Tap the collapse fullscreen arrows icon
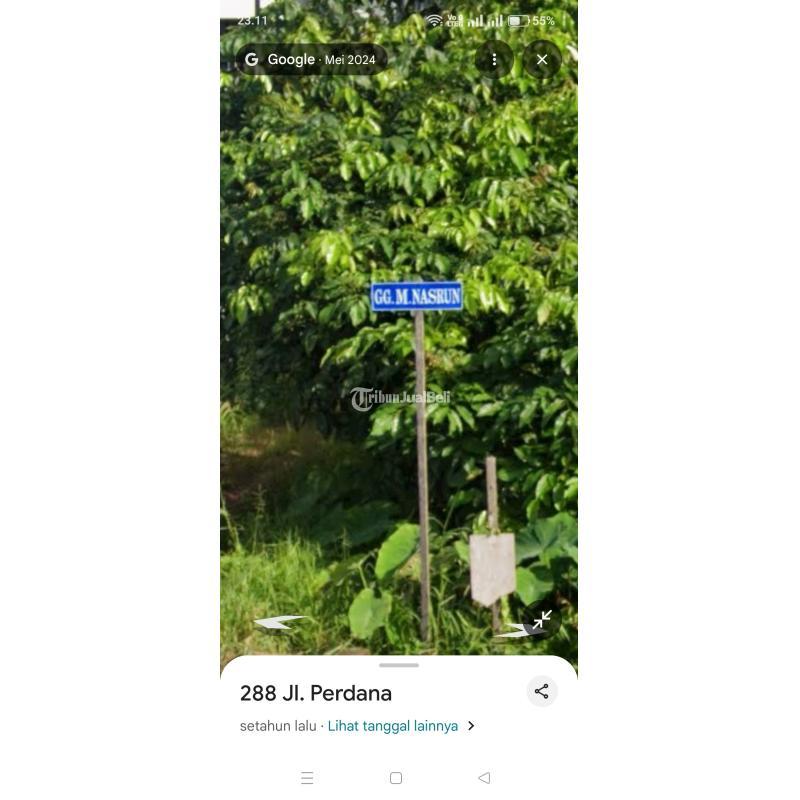The height and width of the screenshot is (800, 800). 542,621
